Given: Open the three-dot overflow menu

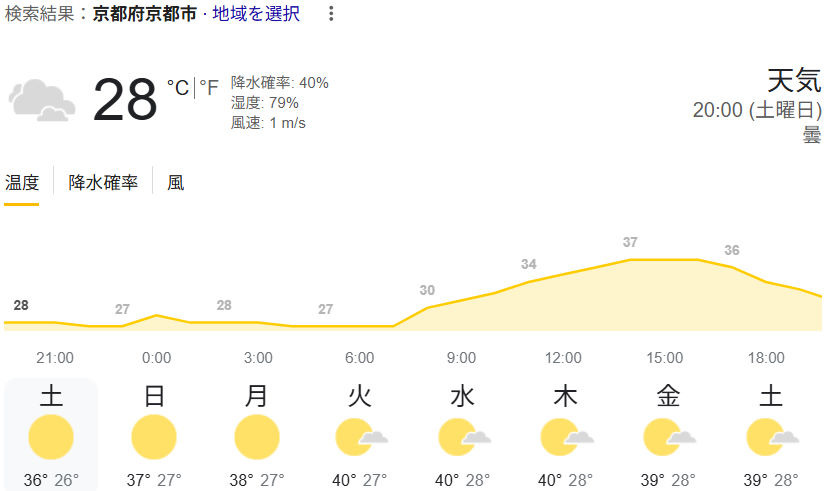Looking at the screenshot, I should pos(331,14).
